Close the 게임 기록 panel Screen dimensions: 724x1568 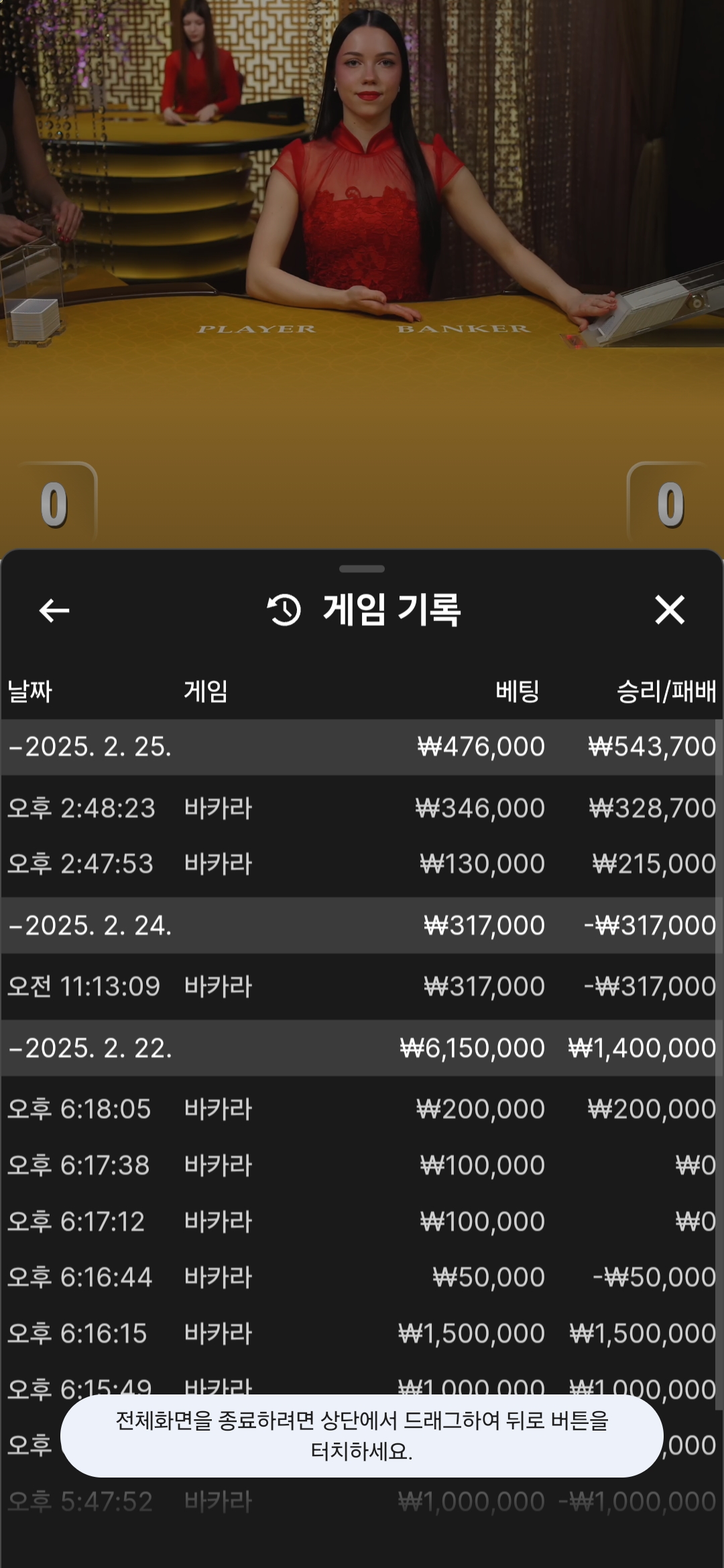point(670,610)
